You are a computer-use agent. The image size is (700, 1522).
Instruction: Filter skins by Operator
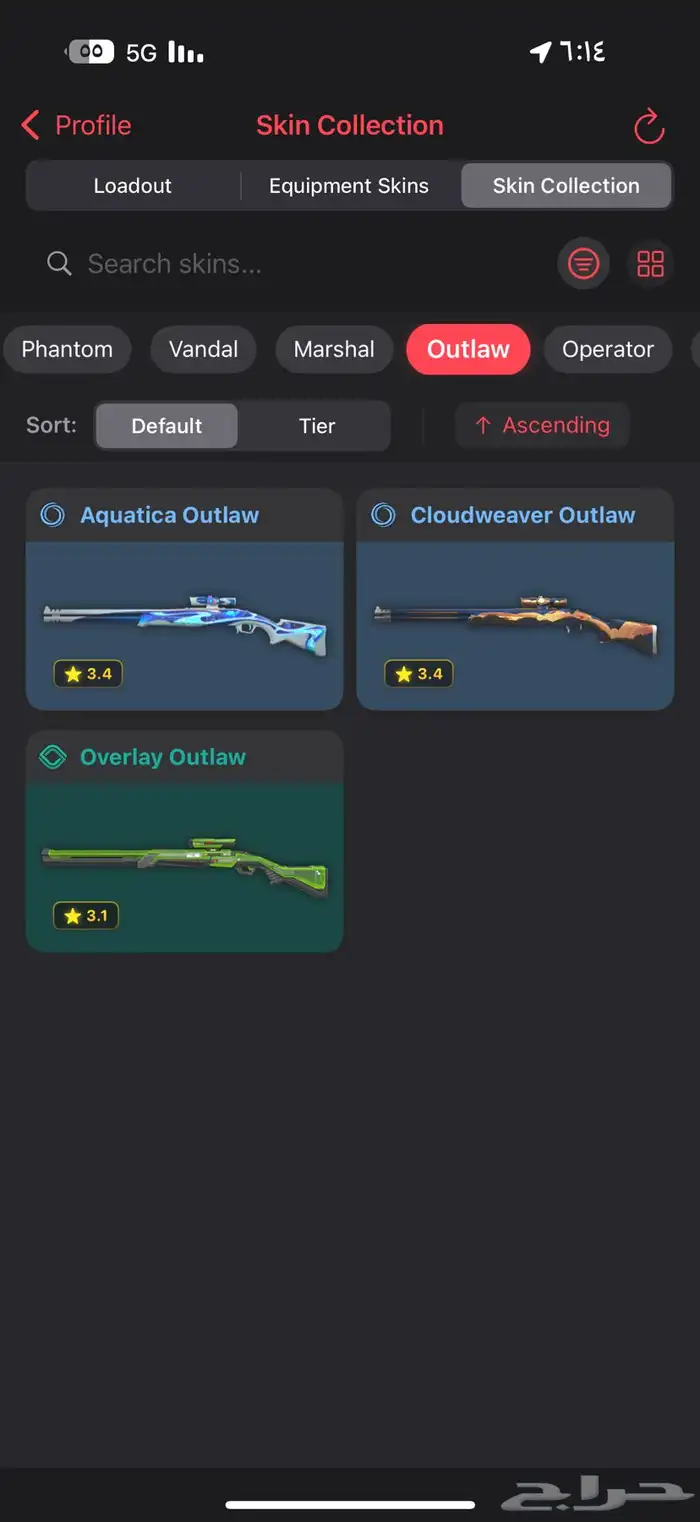coord(607,349)
